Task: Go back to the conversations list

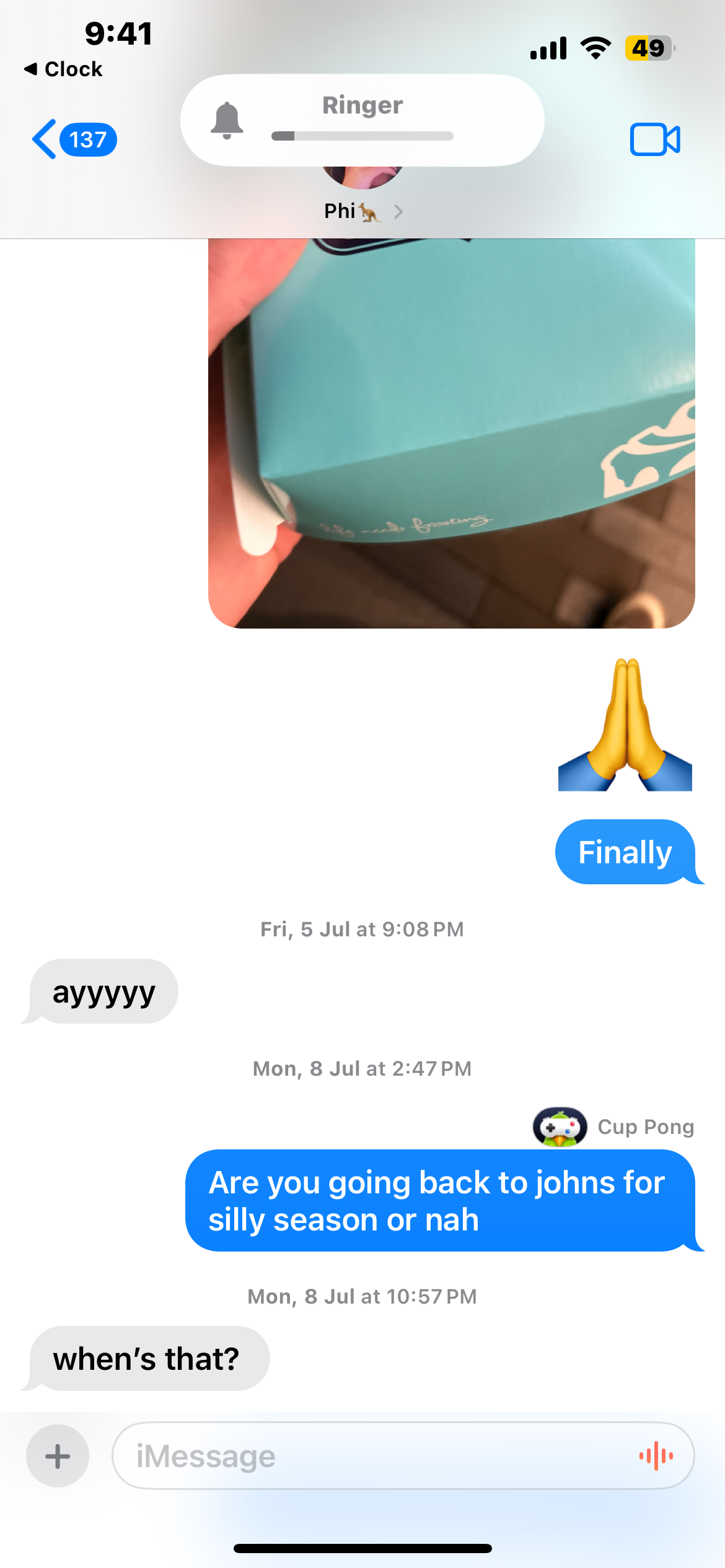Action: [74, 139]
